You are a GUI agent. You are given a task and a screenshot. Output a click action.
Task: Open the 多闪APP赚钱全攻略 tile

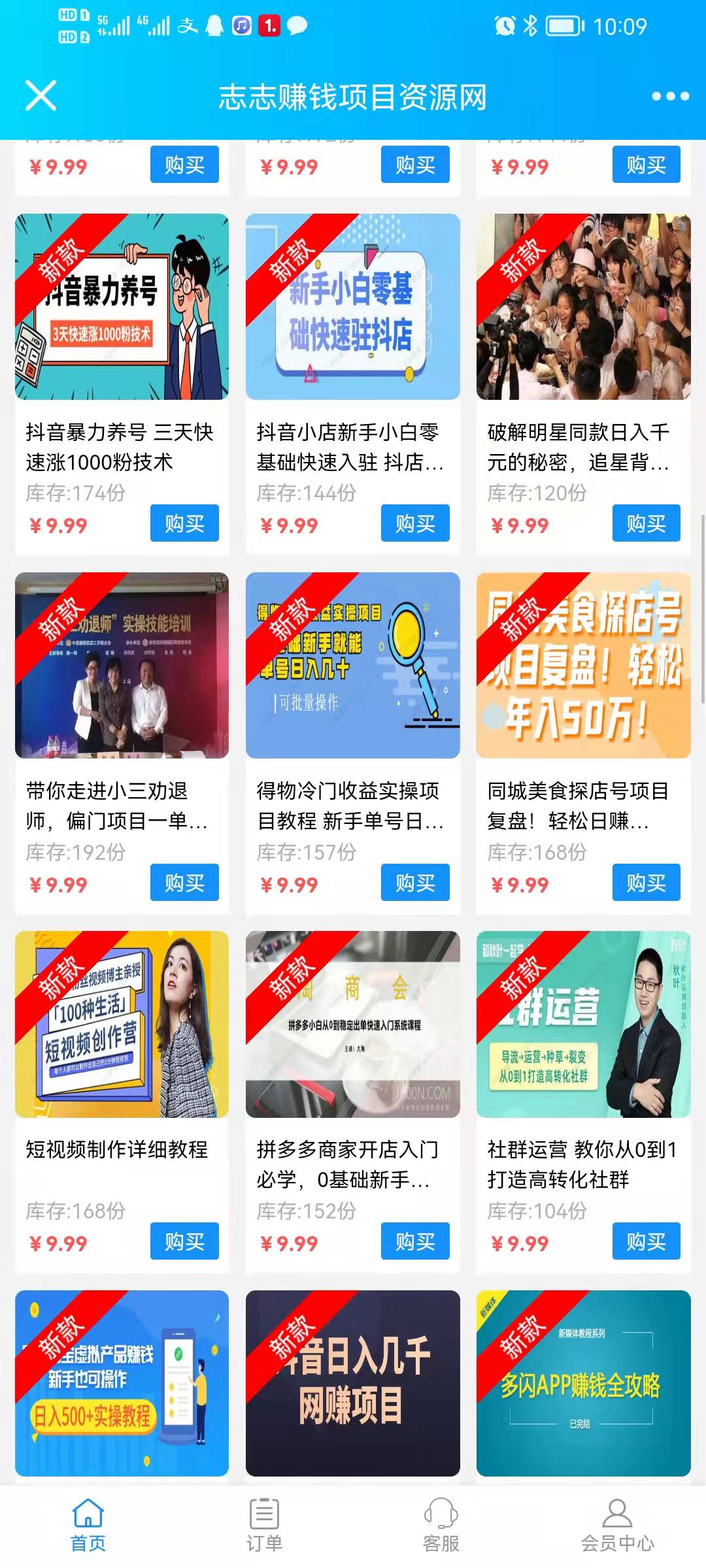583,1382
